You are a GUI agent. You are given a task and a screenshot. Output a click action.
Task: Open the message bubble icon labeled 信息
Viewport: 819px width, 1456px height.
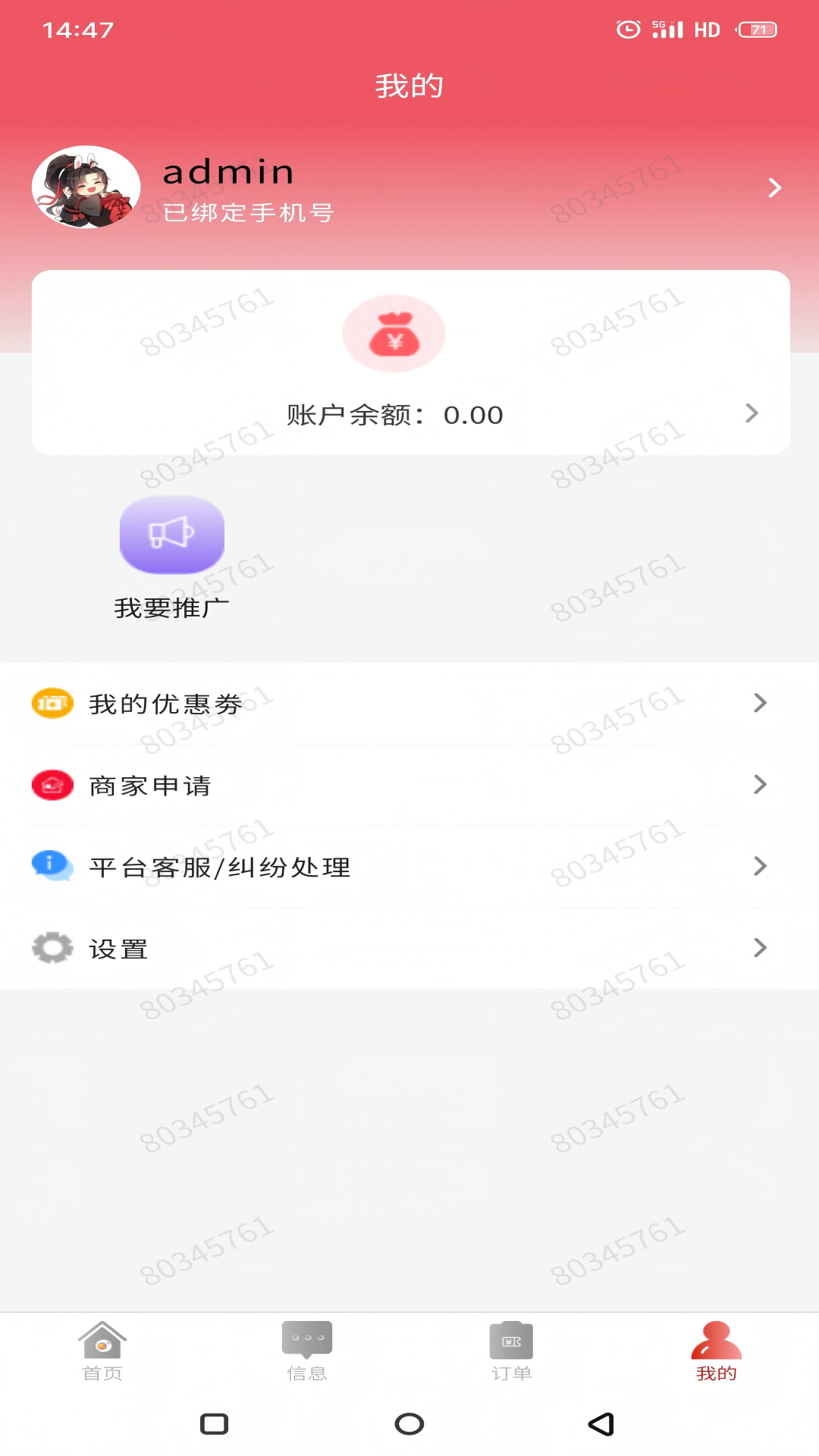(x=306, y=1339)
